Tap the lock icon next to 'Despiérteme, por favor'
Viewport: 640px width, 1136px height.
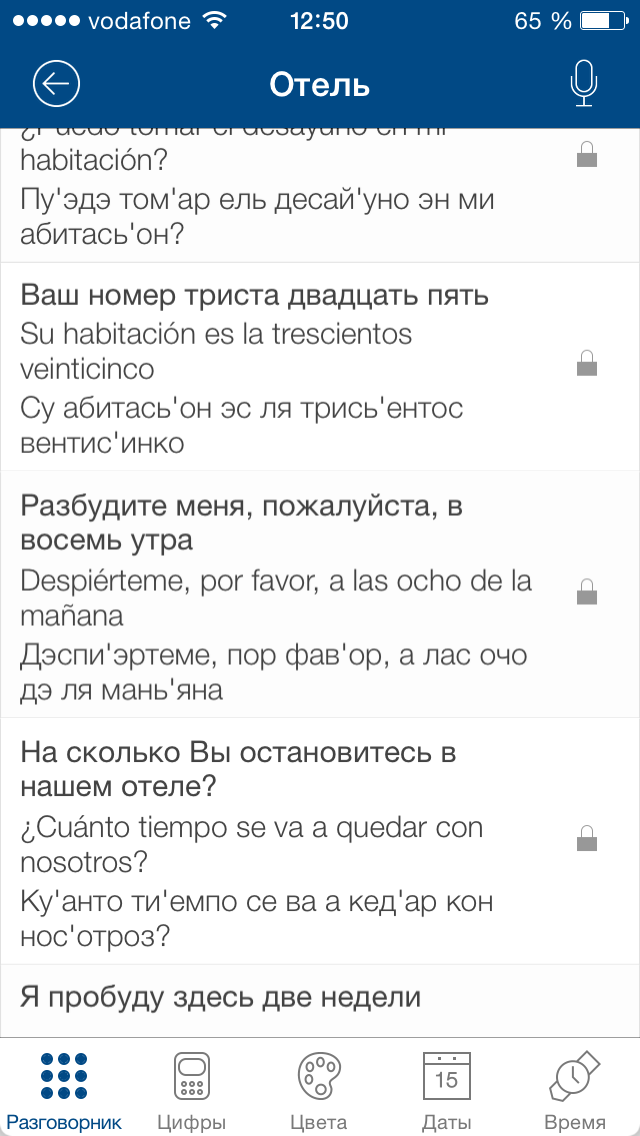point(586,591)
